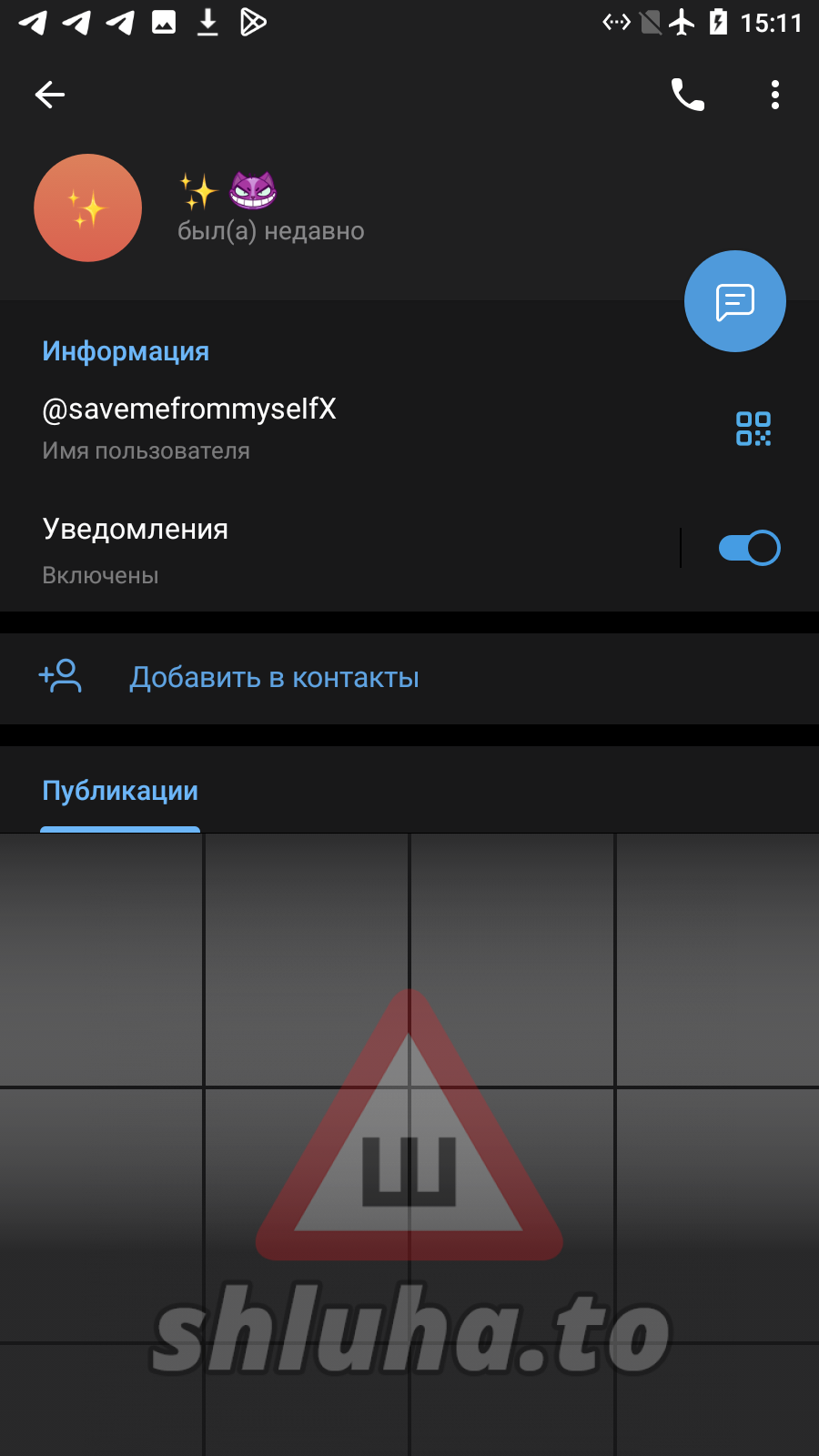Go back using the arrow icon

(x=50, y=95)
